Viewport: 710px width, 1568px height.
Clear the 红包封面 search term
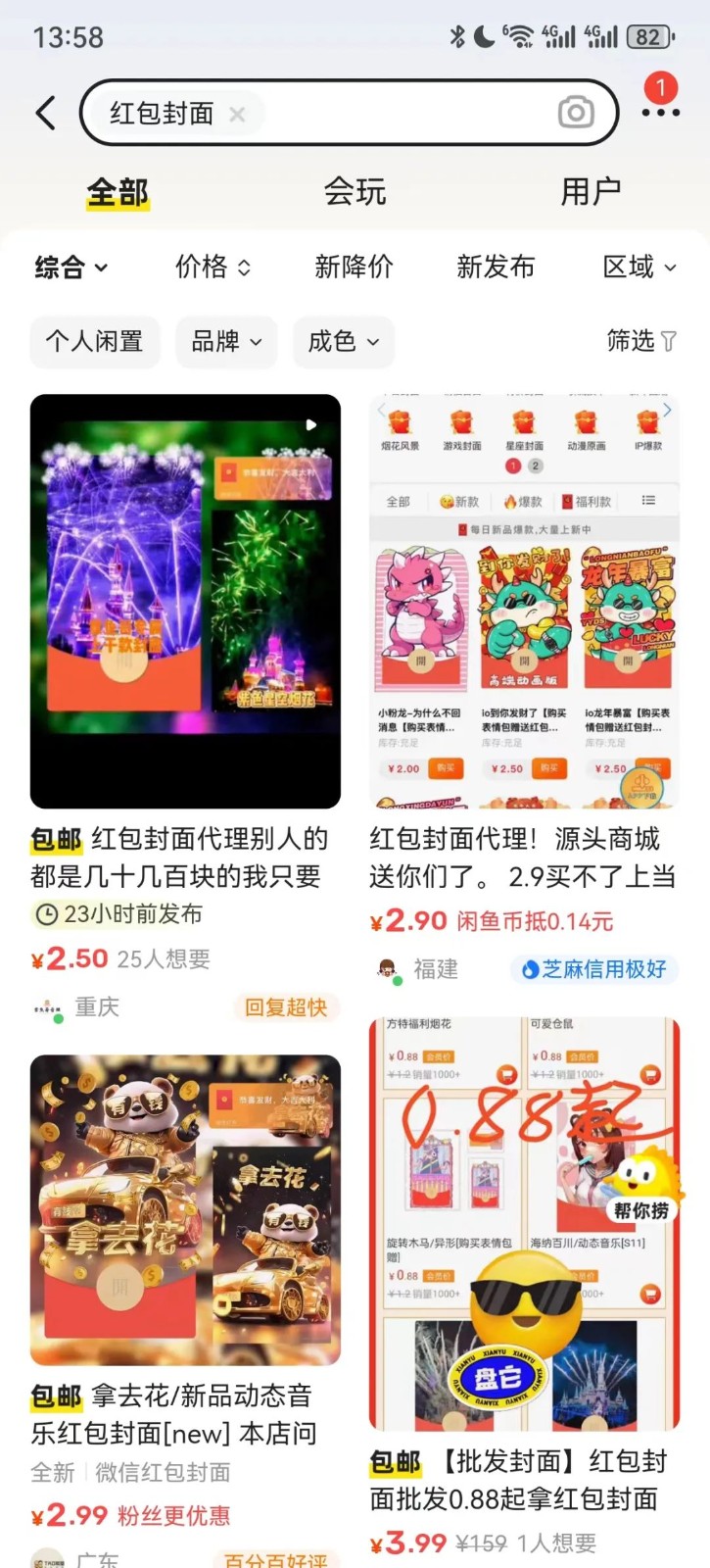(x=237, y=115)
